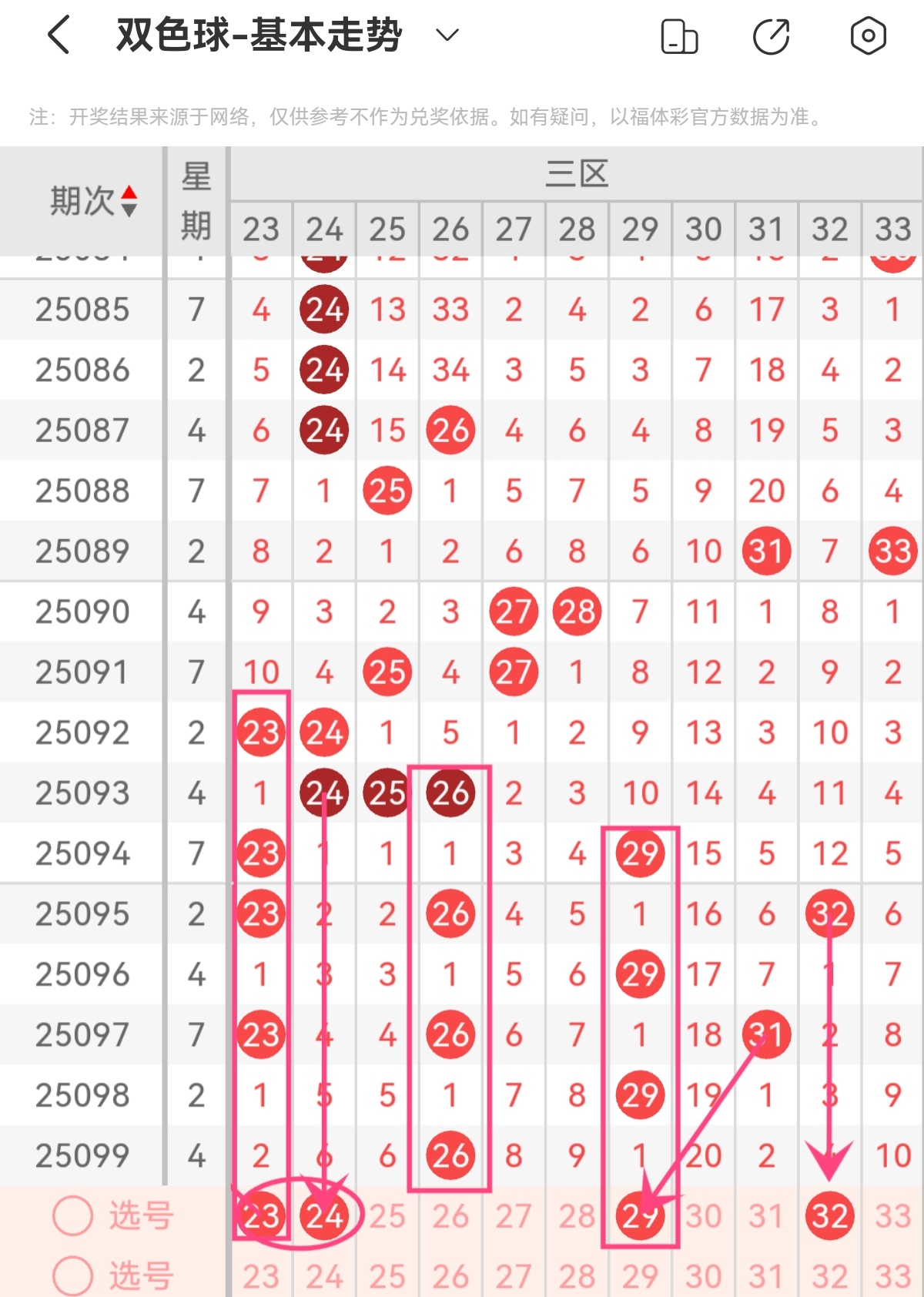Tap the disclaimer text about 开奖结果

(423, 117)
